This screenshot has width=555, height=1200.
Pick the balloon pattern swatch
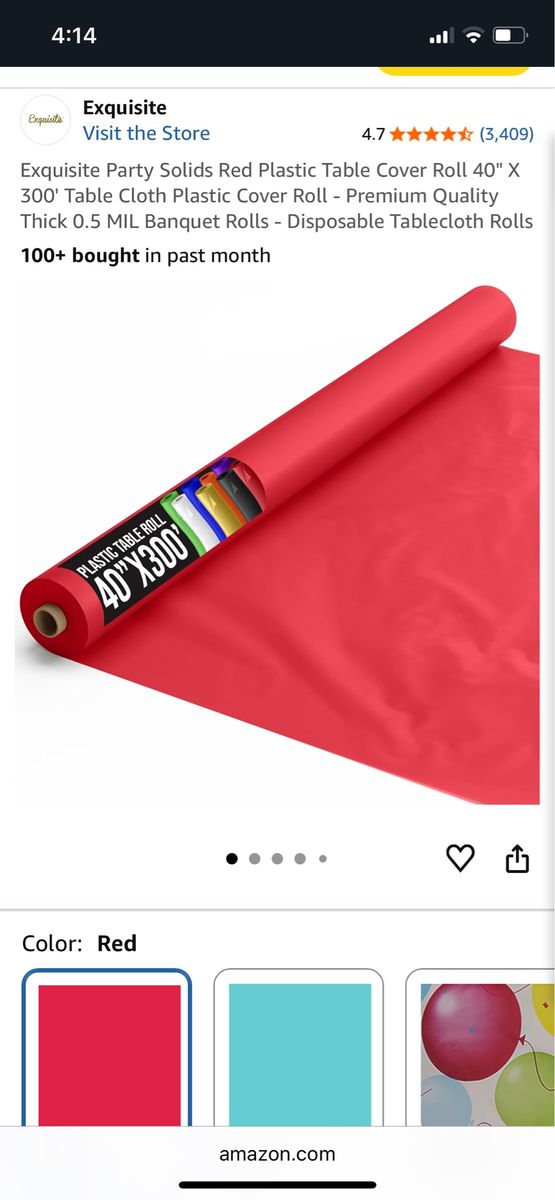coord(481,1047)
